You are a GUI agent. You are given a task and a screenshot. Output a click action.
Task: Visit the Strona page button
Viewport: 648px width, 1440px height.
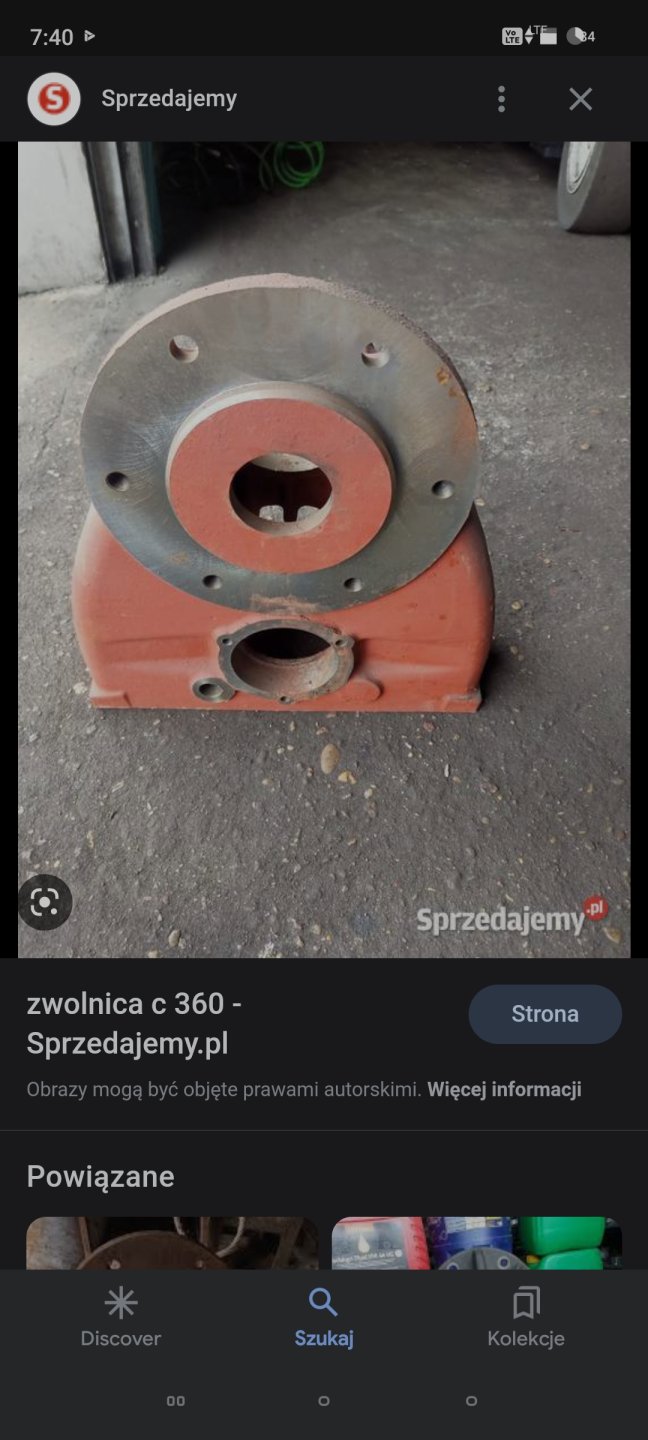click(x=544, y=1014)
